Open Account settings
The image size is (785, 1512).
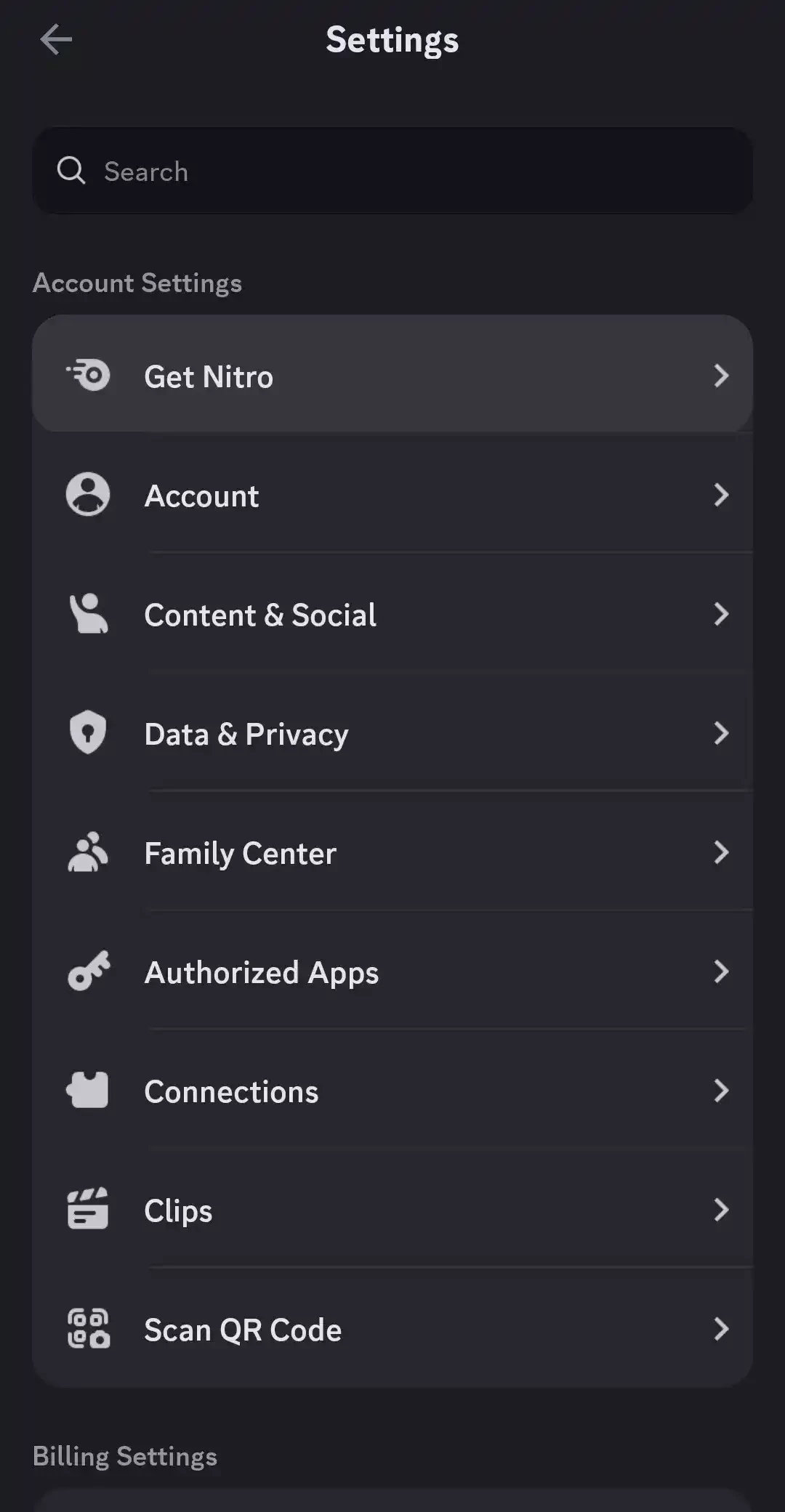[x=392, y=496]
